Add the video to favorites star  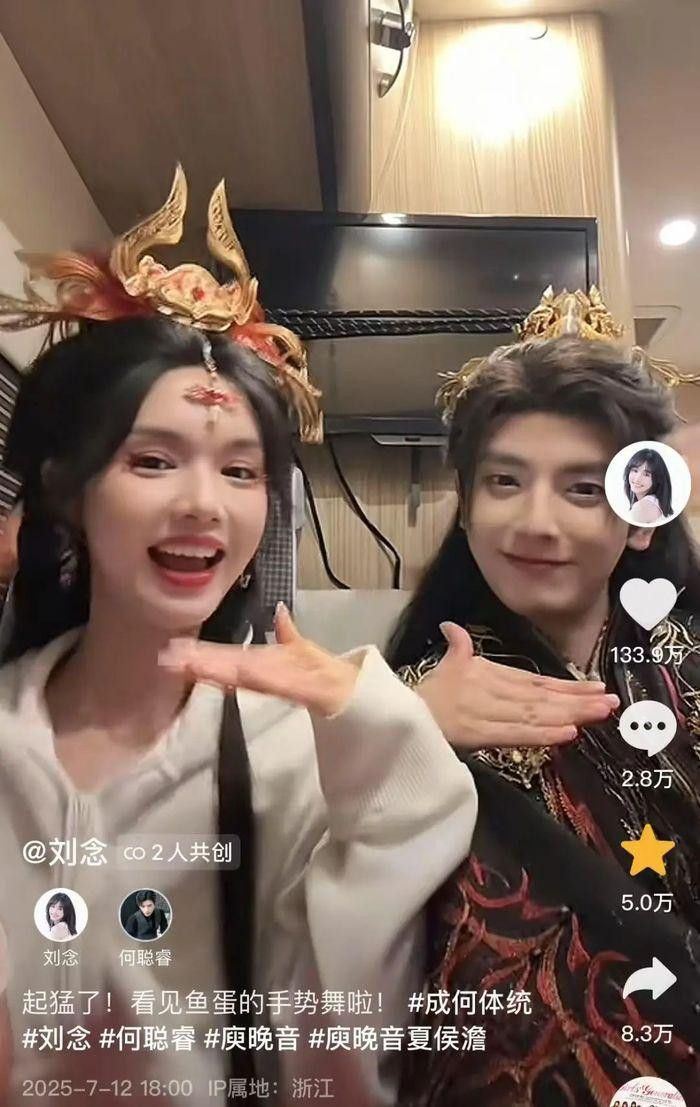[647, 850]
